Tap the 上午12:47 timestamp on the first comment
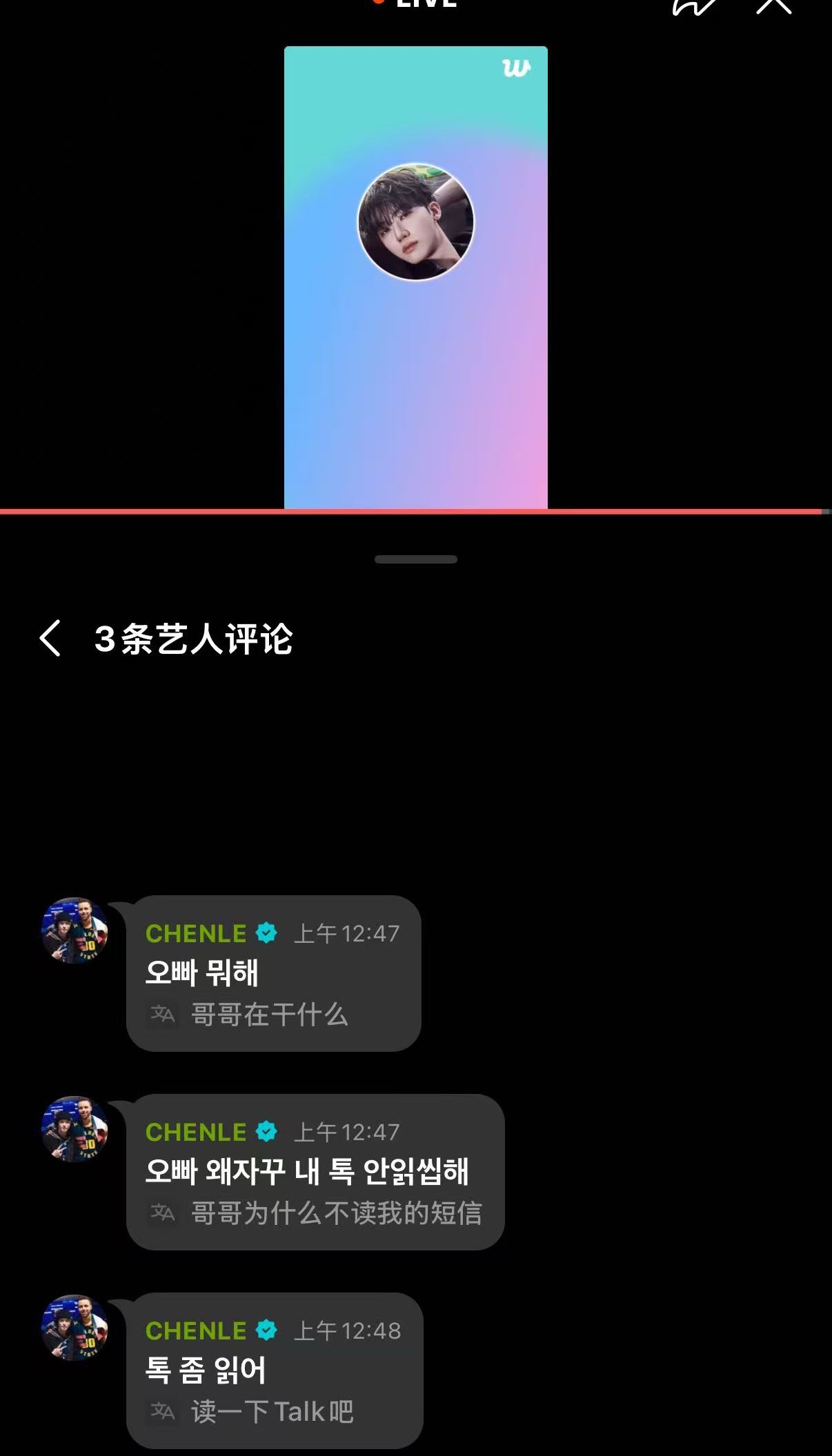The height and width of the screenshot is (1456, 832). pos(347,933)
